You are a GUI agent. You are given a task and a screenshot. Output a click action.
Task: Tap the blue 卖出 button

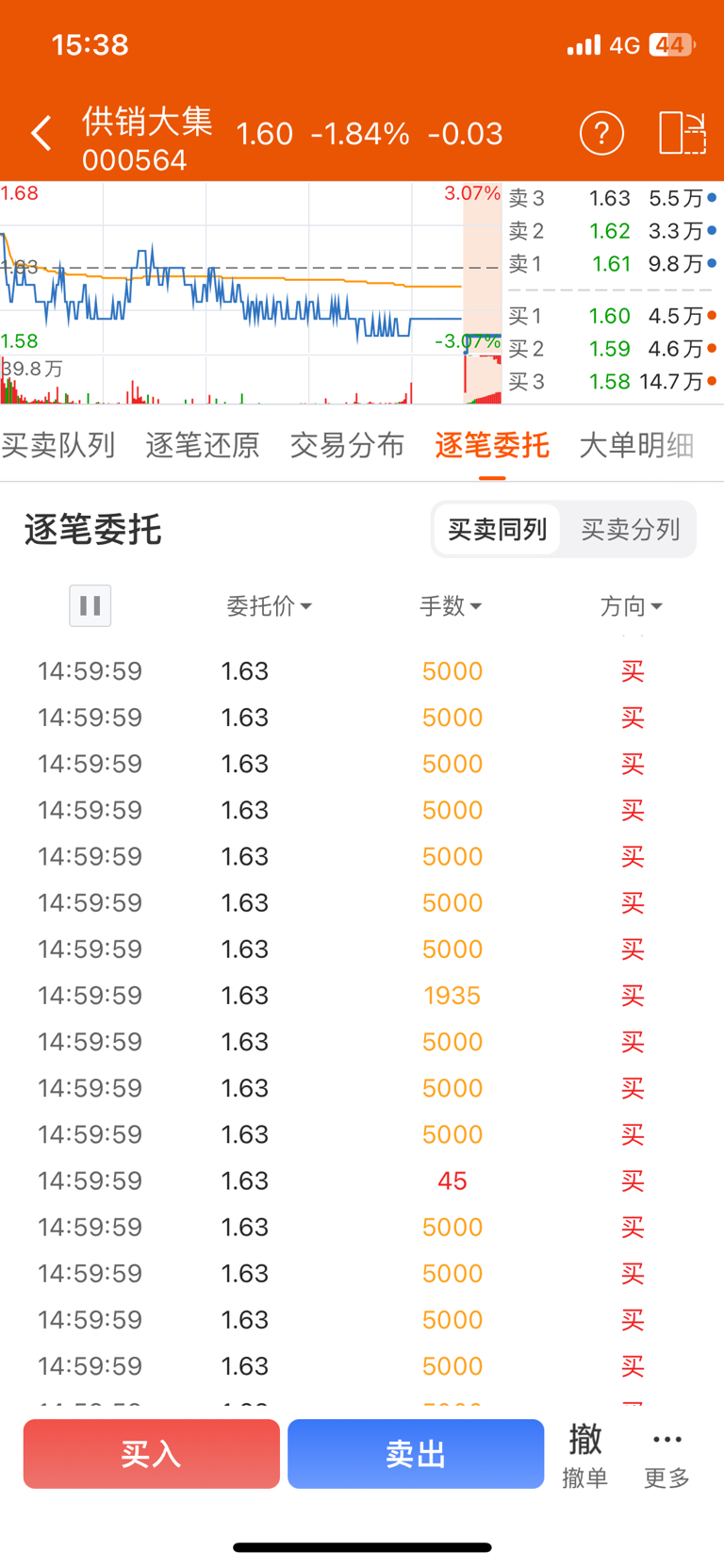[x=416, y=1454]
